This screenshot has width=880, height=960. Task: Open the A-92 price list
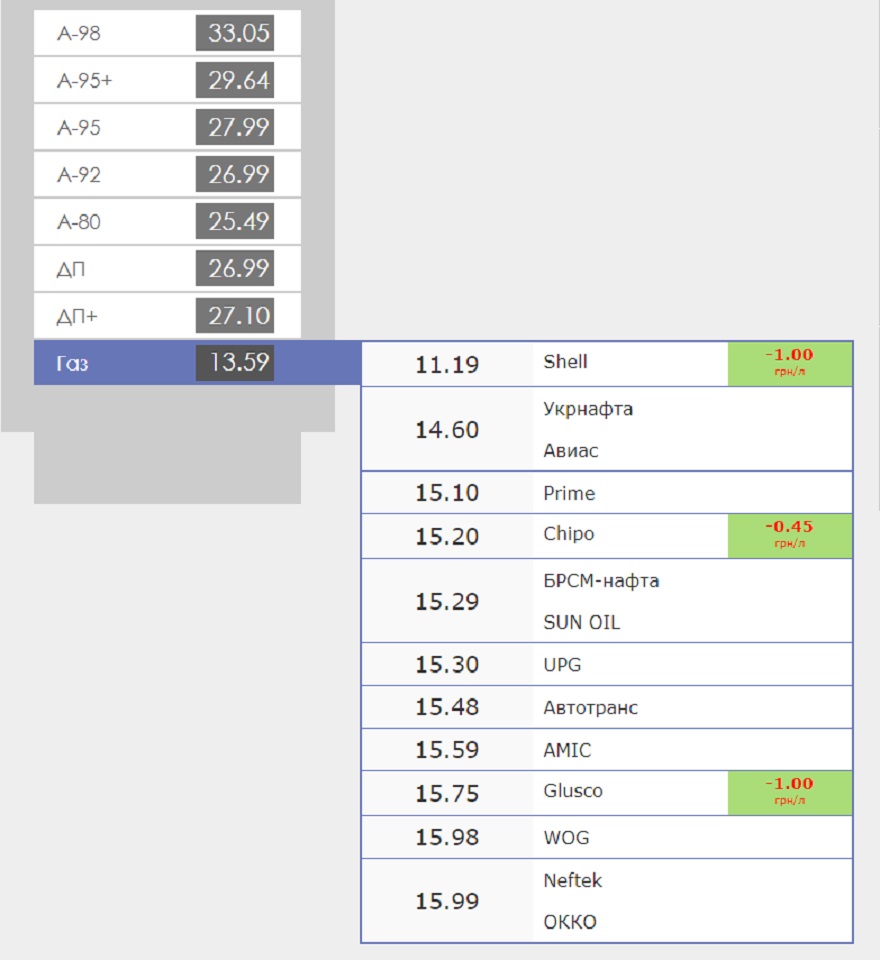tap(166, 175)
